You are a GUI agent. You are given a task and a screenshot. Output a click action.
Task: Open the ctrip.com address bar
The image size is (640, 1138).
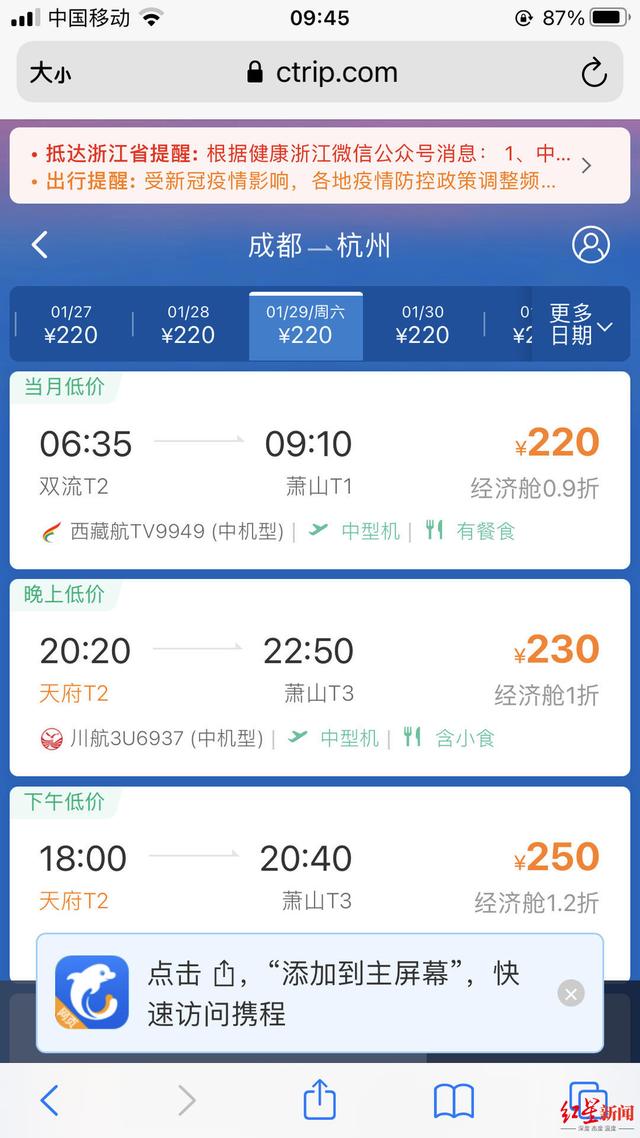(x=322, y=73)
